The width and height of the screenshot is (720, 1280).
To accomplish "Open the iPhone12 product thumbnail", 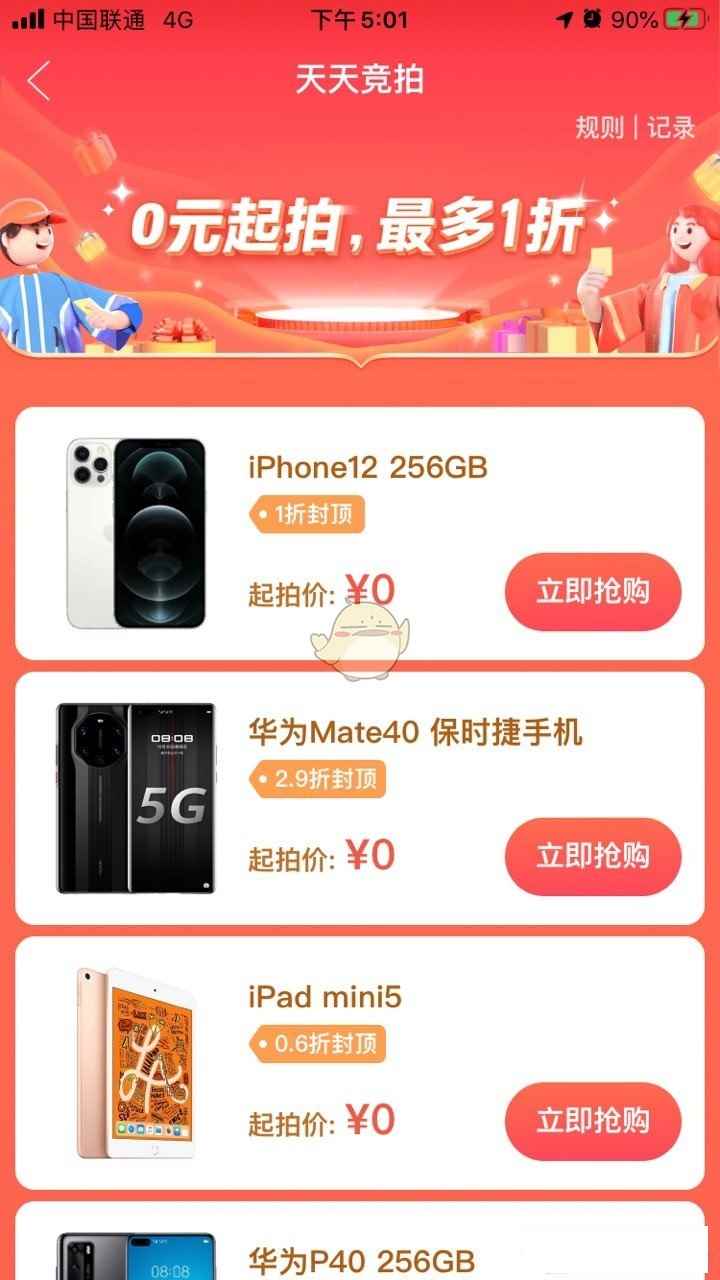I will tap(136, 530).
